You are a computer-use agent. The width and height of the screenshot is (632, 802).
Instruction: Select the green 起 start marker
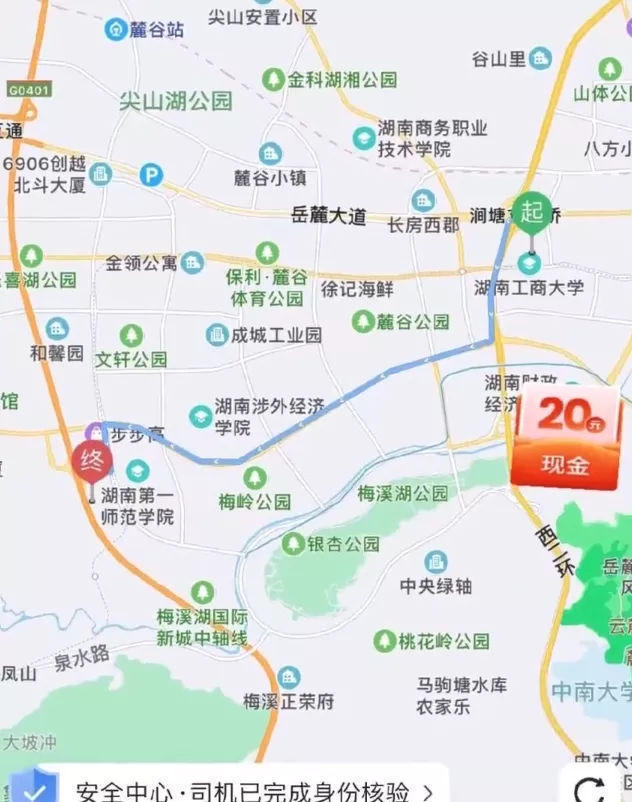tap(532, 214)
